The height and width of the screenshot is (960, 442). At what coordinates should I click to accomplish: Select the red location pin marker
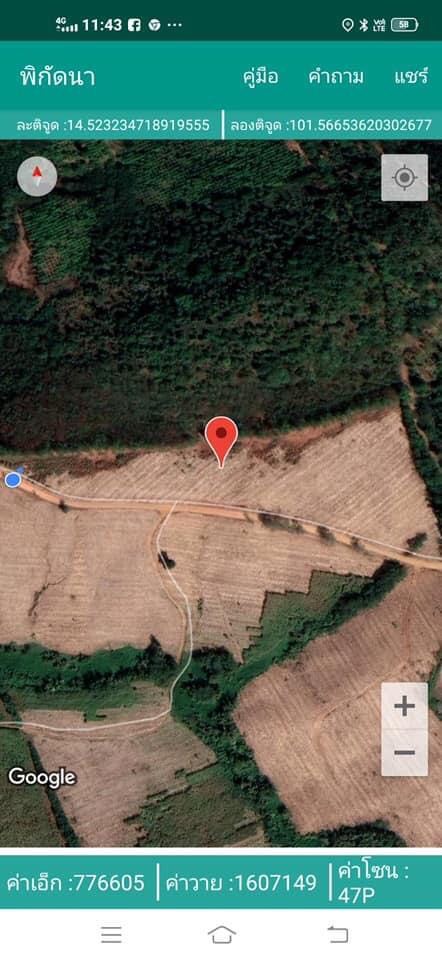[x=221, y=441]
